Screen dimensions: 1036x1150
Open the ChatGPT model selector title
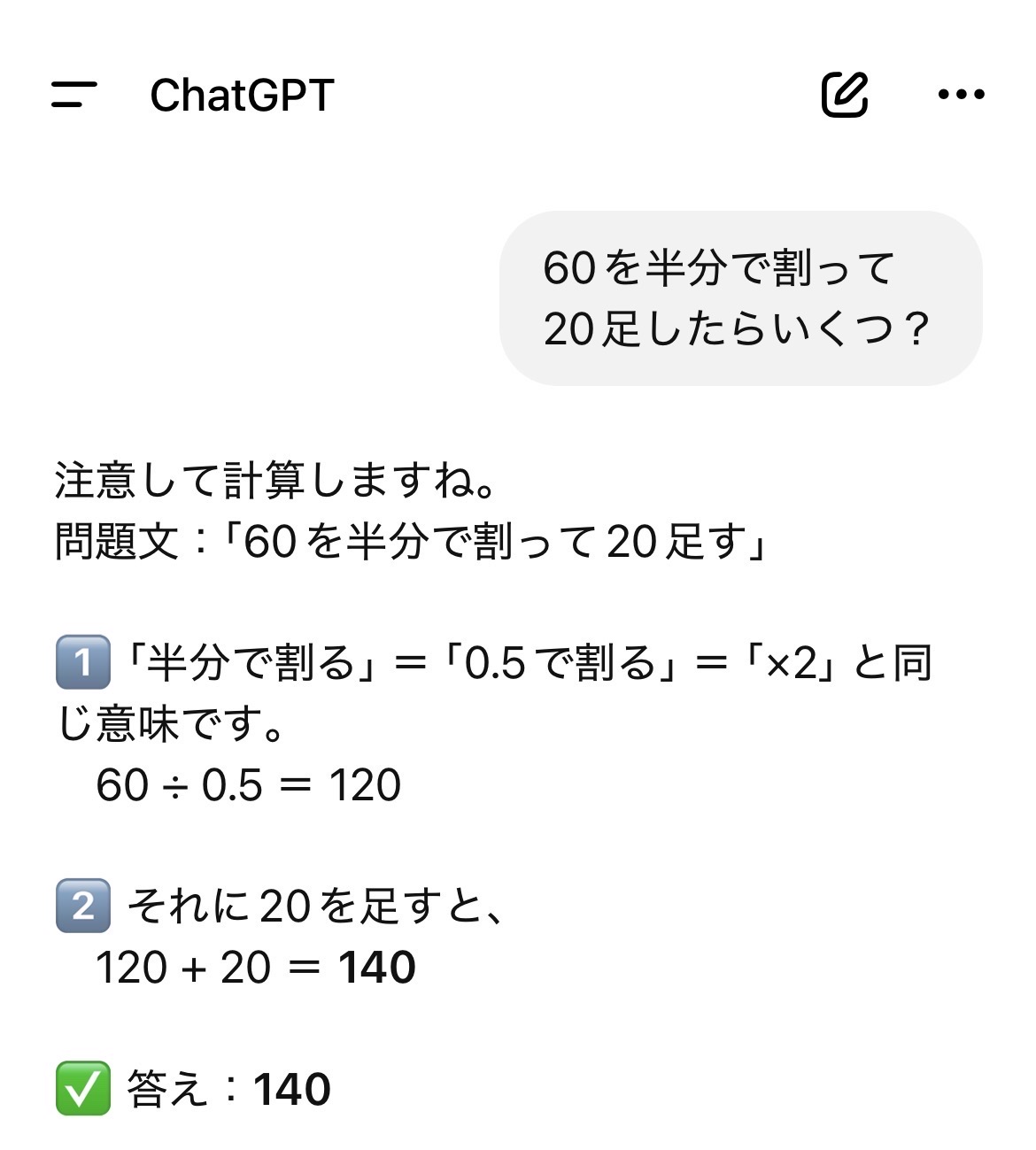[x=242, y=95]
